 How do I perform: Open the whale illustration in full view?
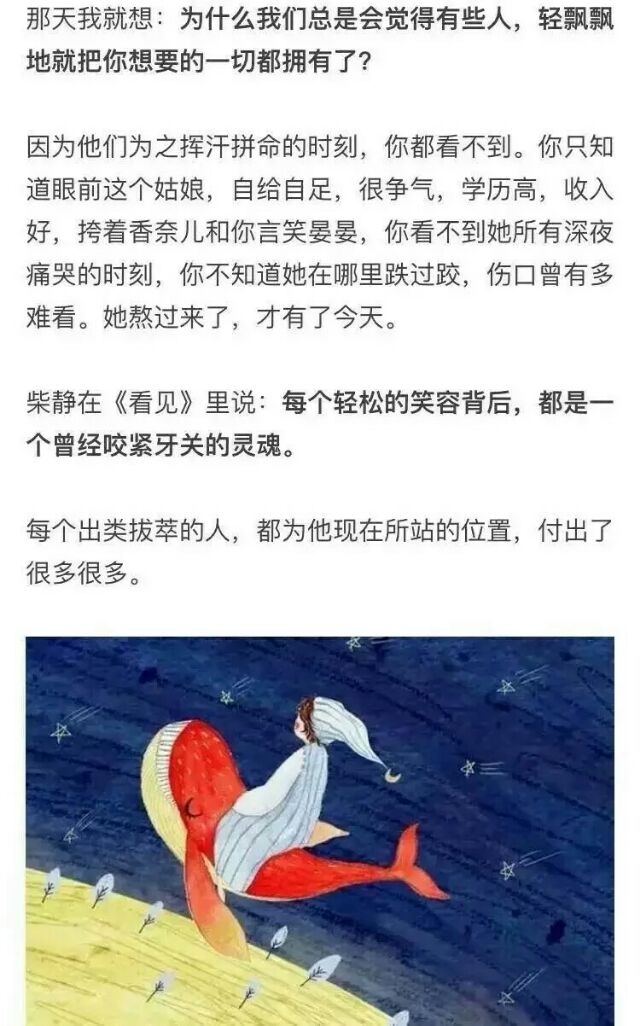[320, 831]
